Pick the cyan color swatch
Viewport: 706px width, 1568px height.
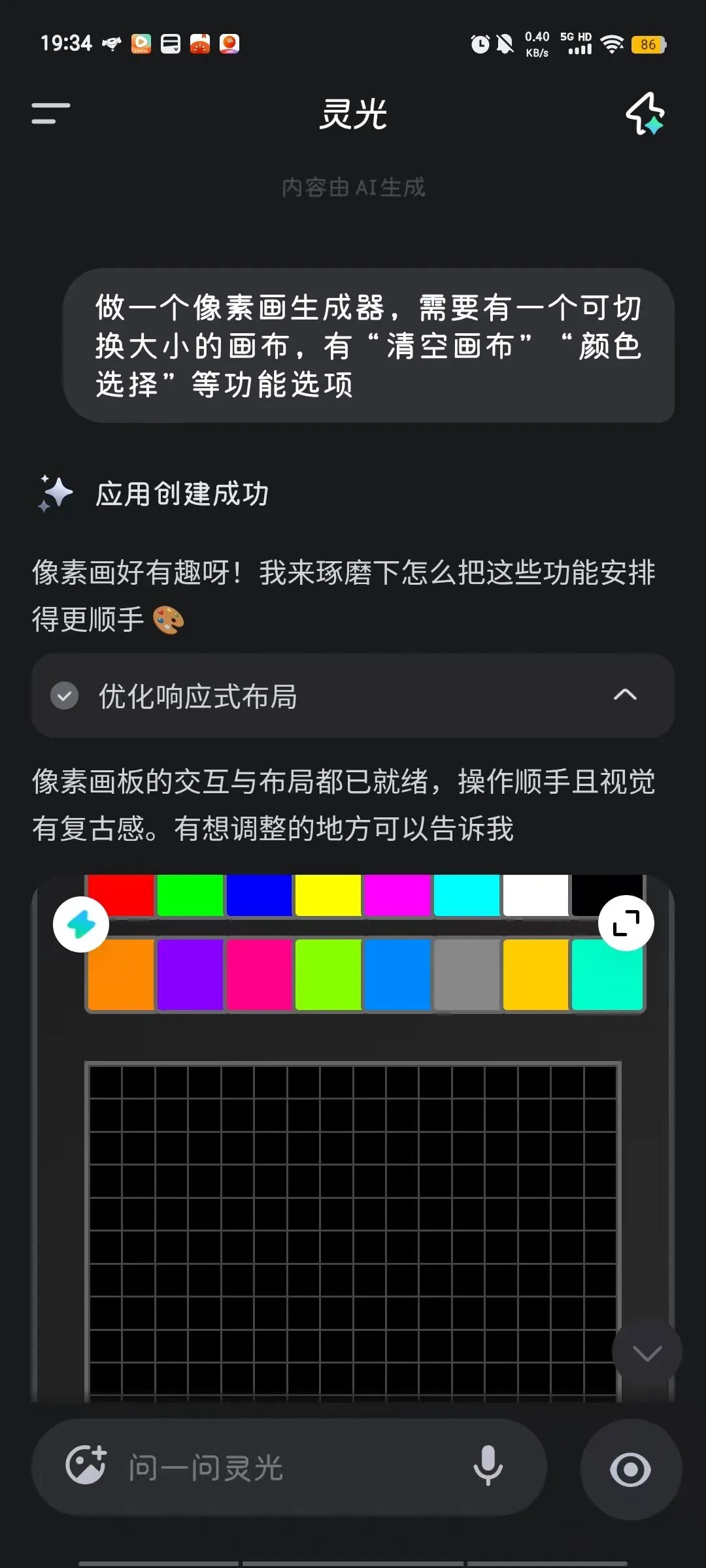pos(467,895)
